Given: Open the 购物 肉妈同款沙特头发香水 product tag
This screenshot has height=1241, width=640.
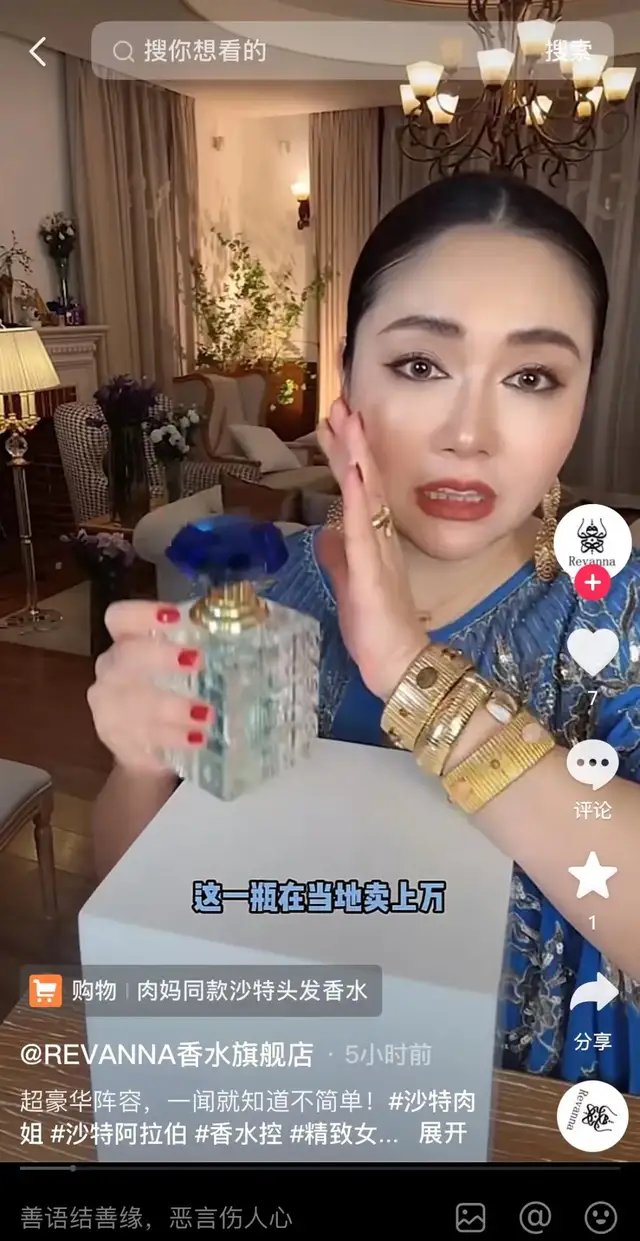Looking at the screenshot, I should point(200,991).
